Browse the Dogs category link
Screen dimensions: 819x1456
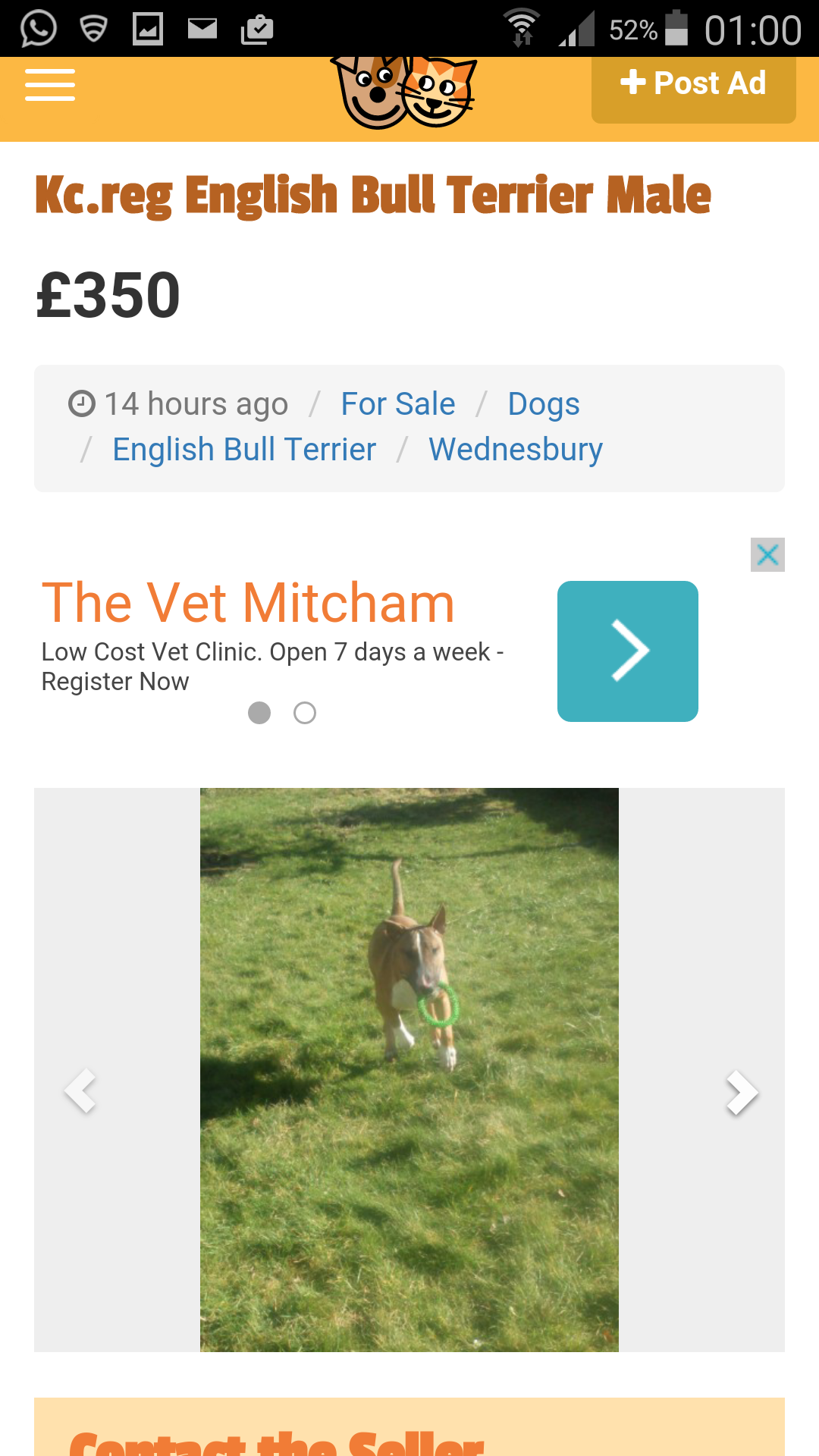tap(543, 404)
